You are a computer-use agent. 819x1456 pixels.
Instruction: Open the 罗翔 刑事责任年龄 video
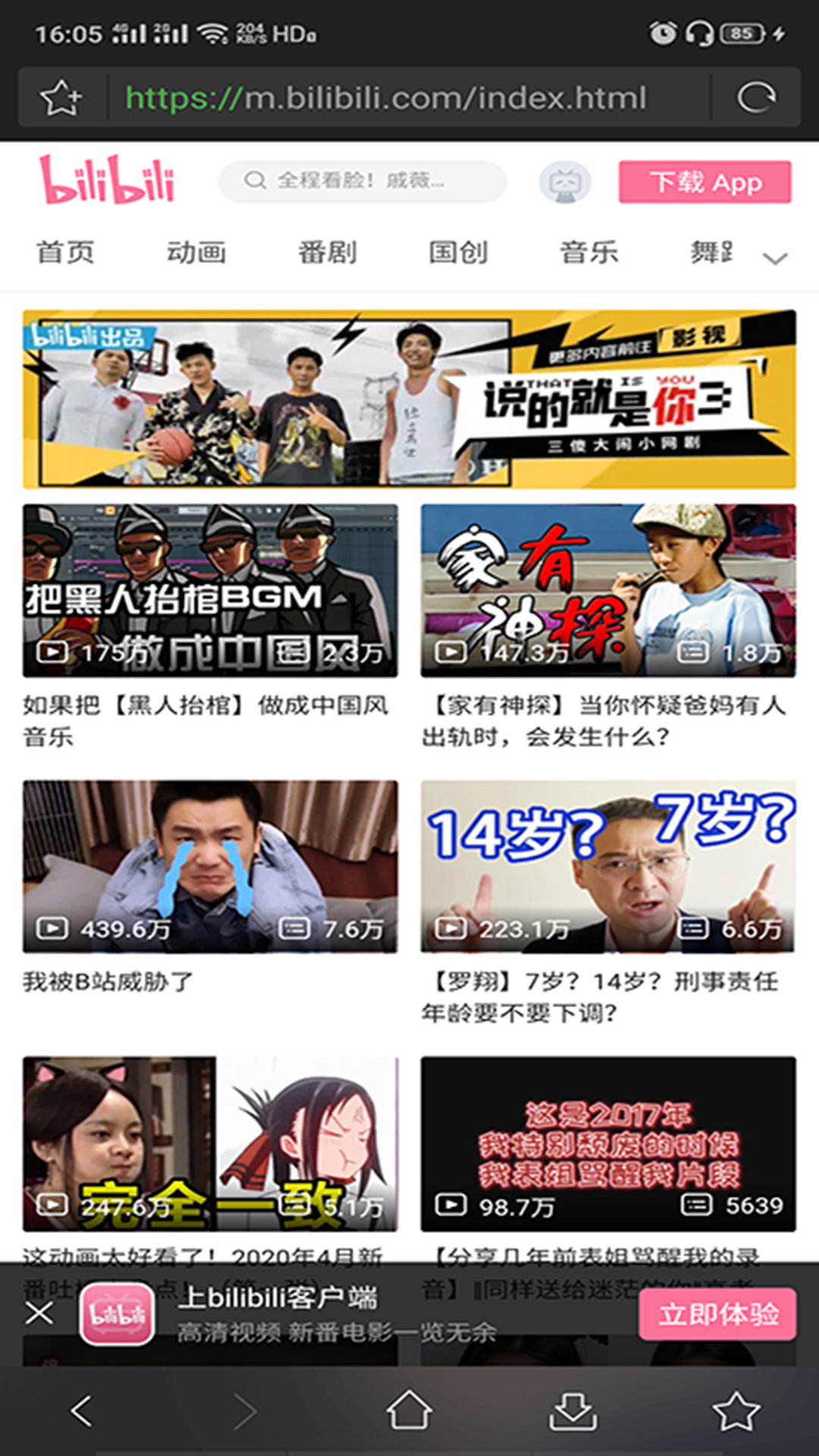click(608, 867)
